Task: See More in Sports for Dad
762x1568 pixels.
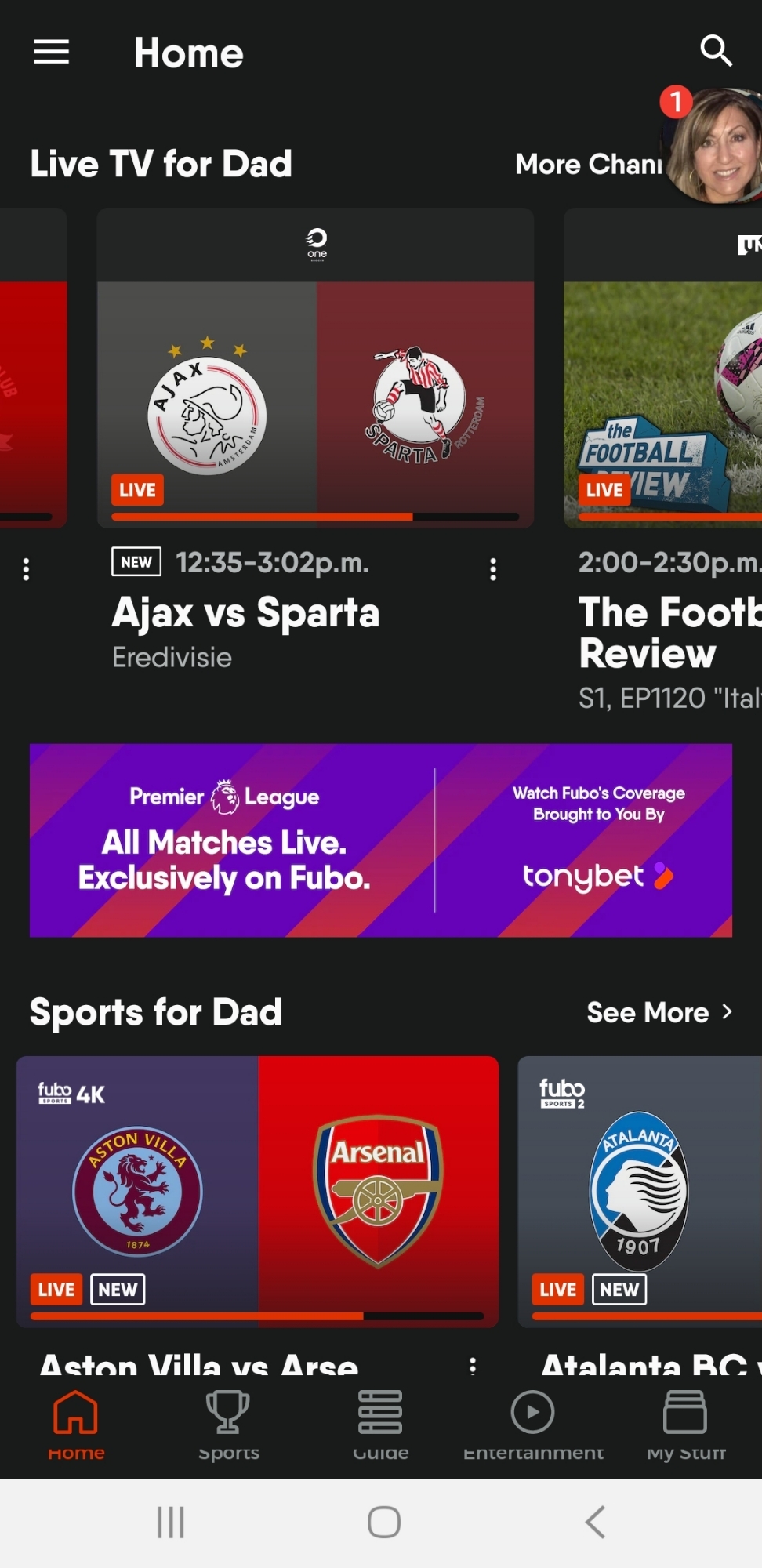Action: click(x=659, y=1012)
